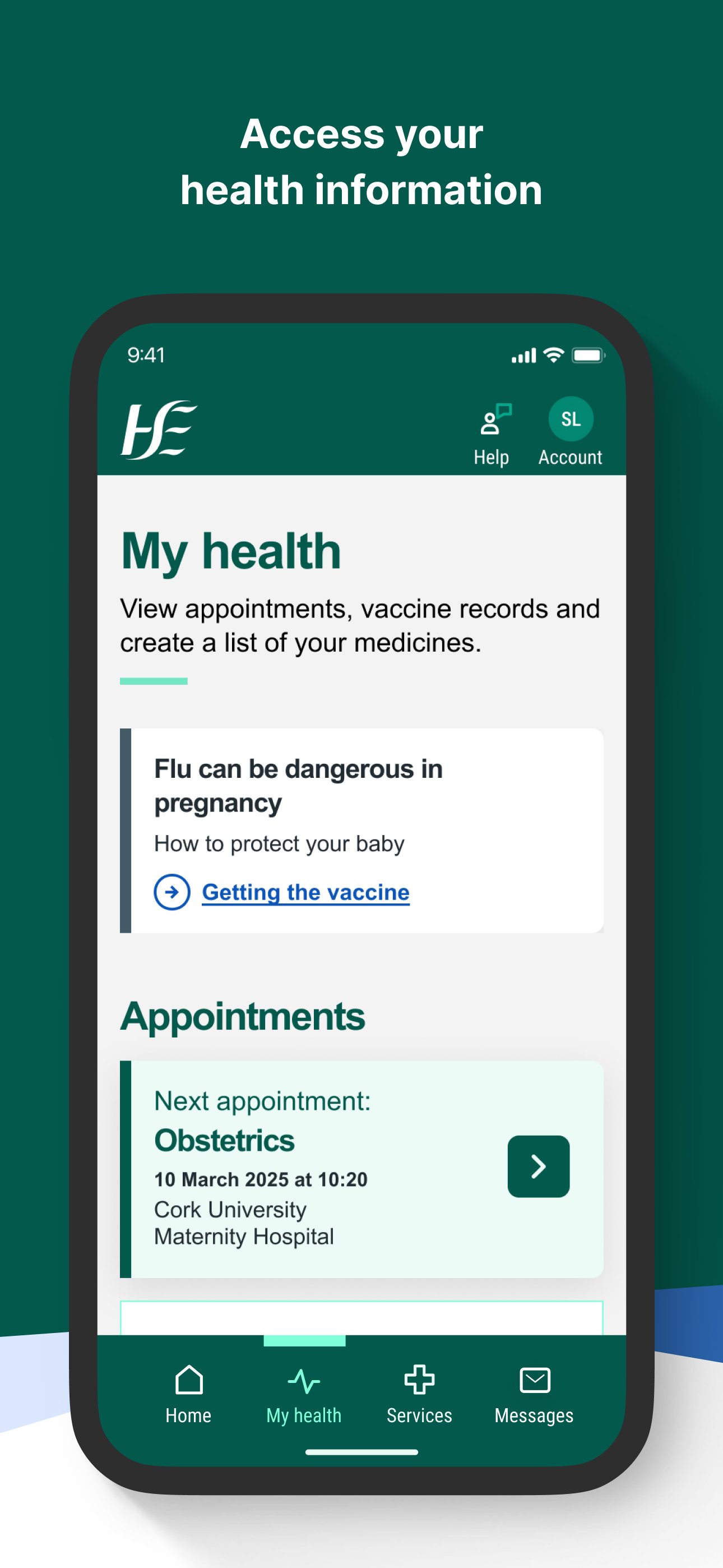
Task: Tap the SL account avatar
Action: coord(570,419)
